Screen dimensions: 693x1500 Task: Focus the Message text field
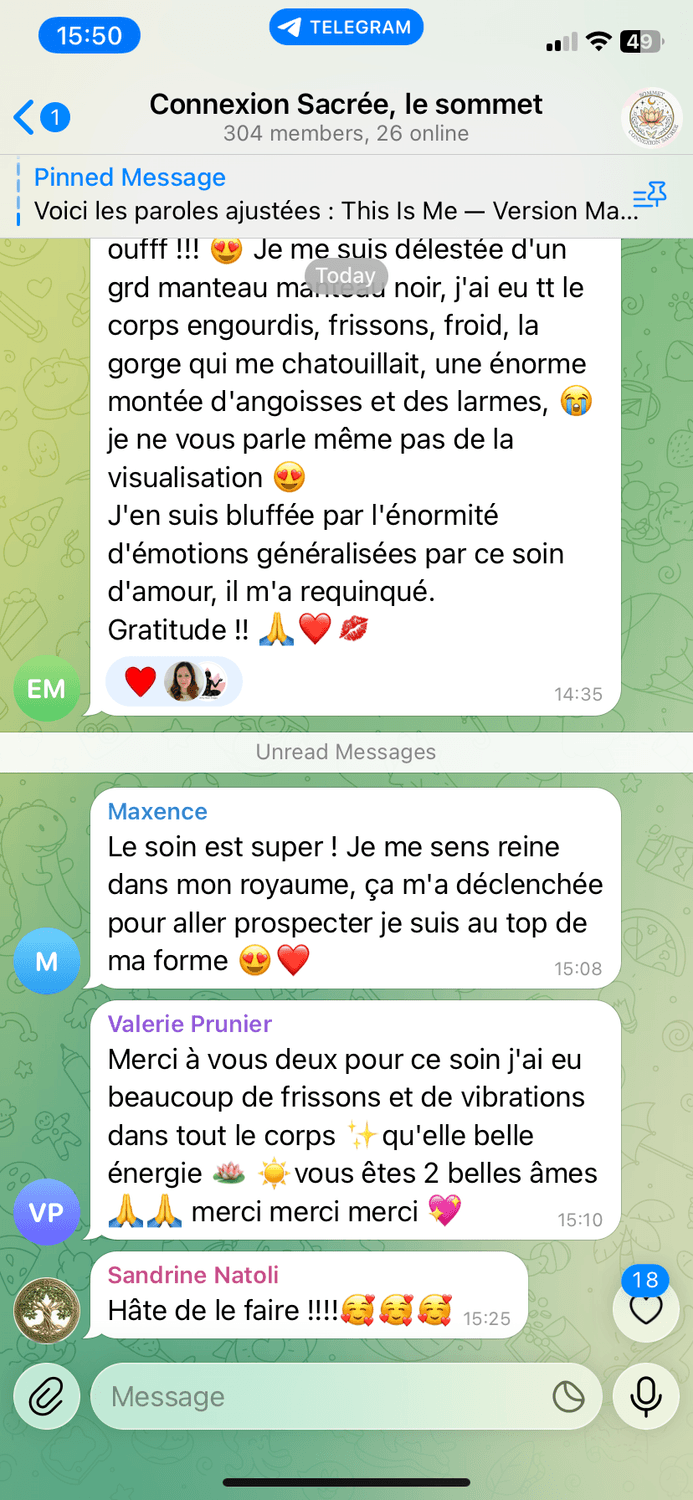pos(320,1396)
